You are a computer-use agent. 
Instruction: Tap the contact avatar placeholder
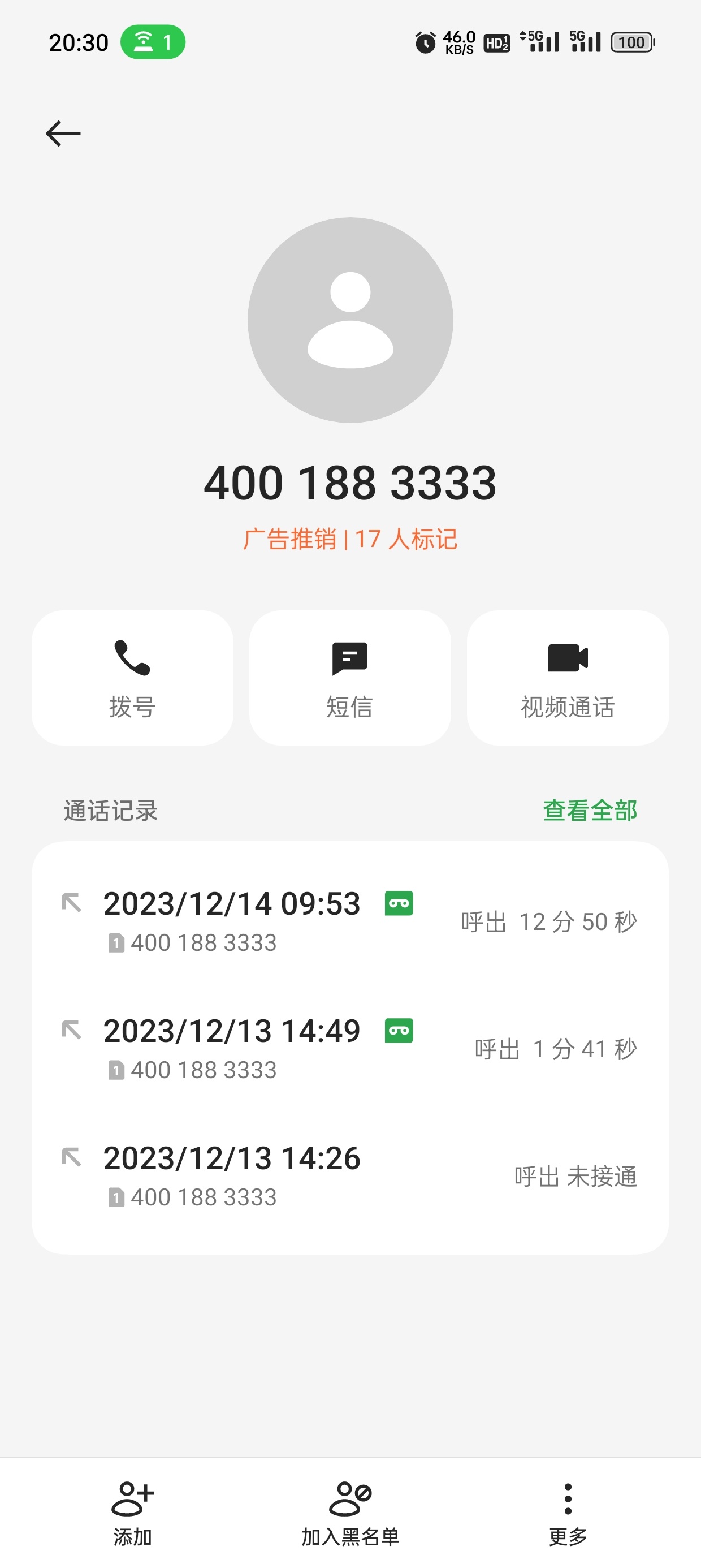pyautogui.click(x=350, y=320)
